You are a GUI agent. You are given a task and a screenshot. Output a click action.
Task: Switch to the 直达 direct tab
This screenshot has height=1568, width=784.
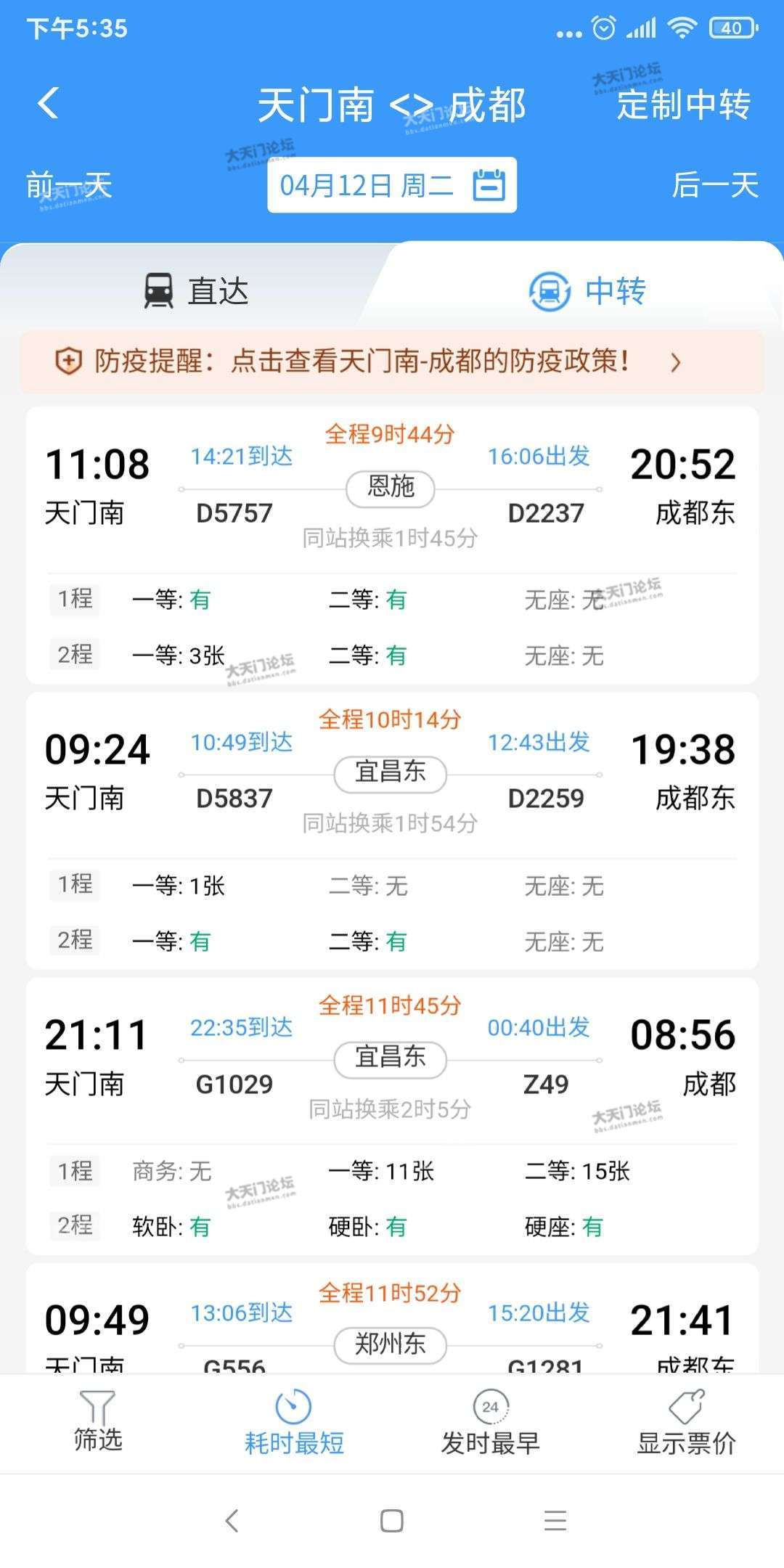click(197, 291)
